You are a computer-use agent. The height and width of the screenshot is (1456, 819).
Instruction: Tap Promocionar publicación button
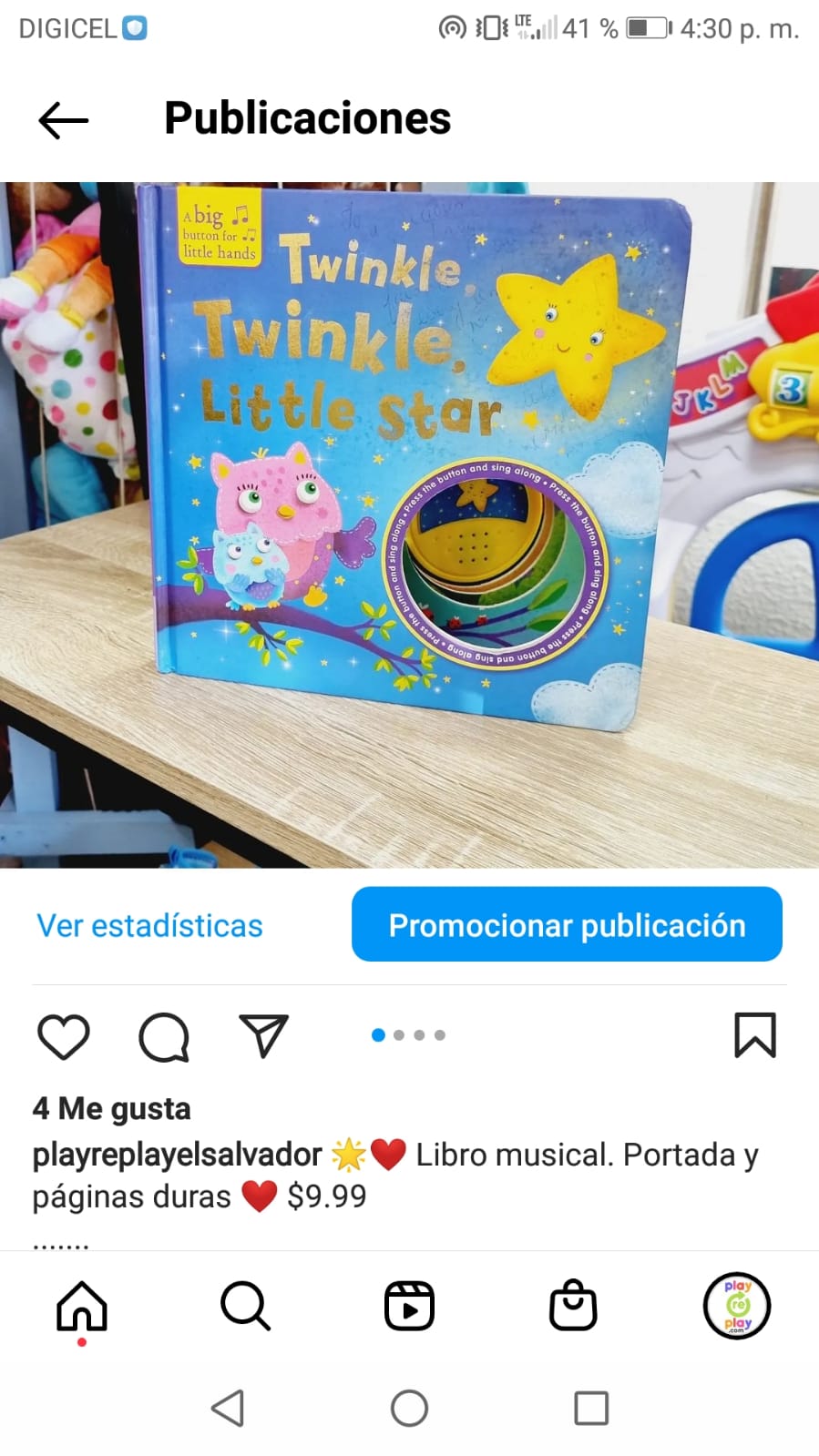pos(567,924)
